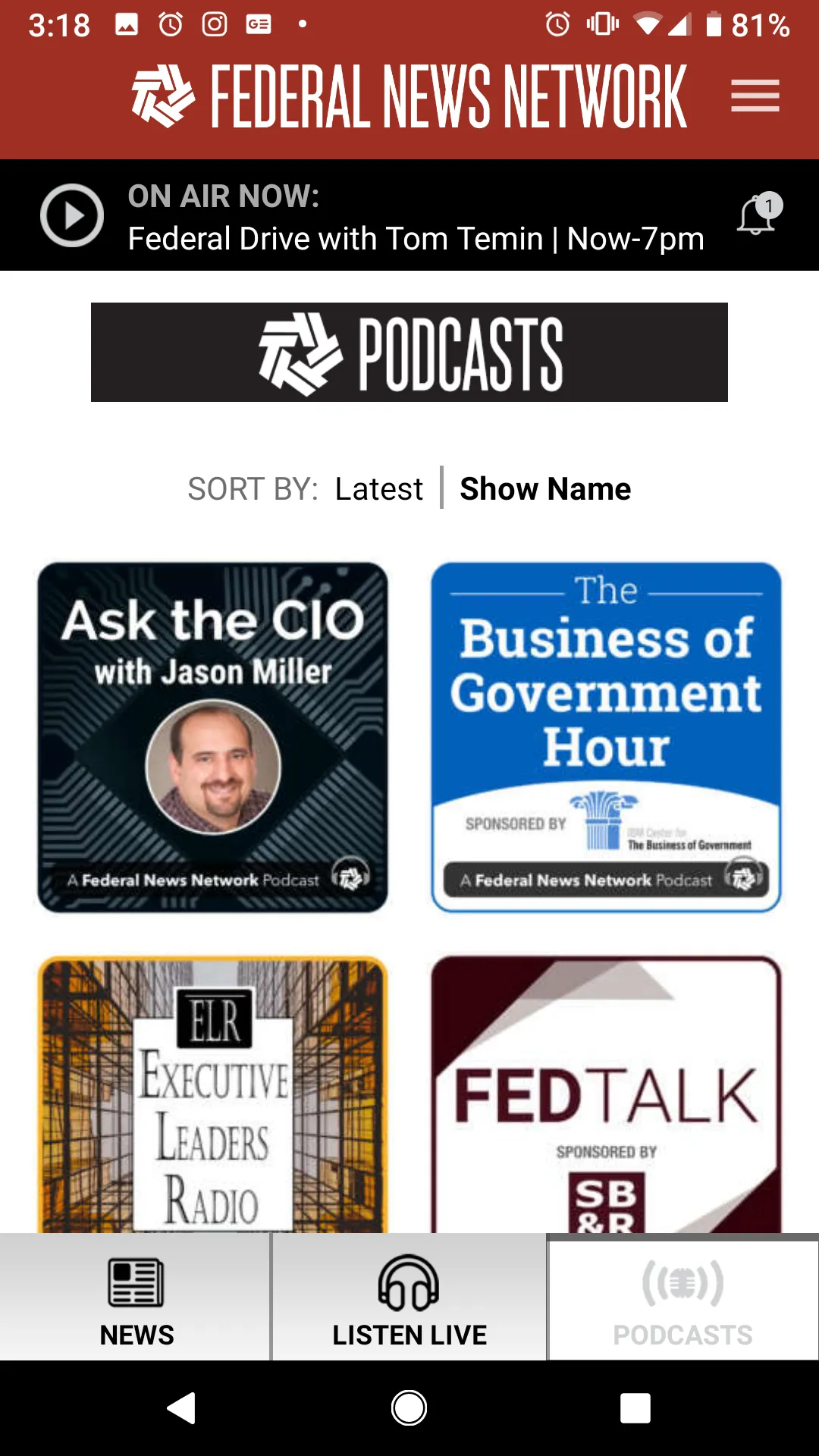Go back using the system back button
The width and height of the screenshot is (819, 1456).
coord(182,1408)
